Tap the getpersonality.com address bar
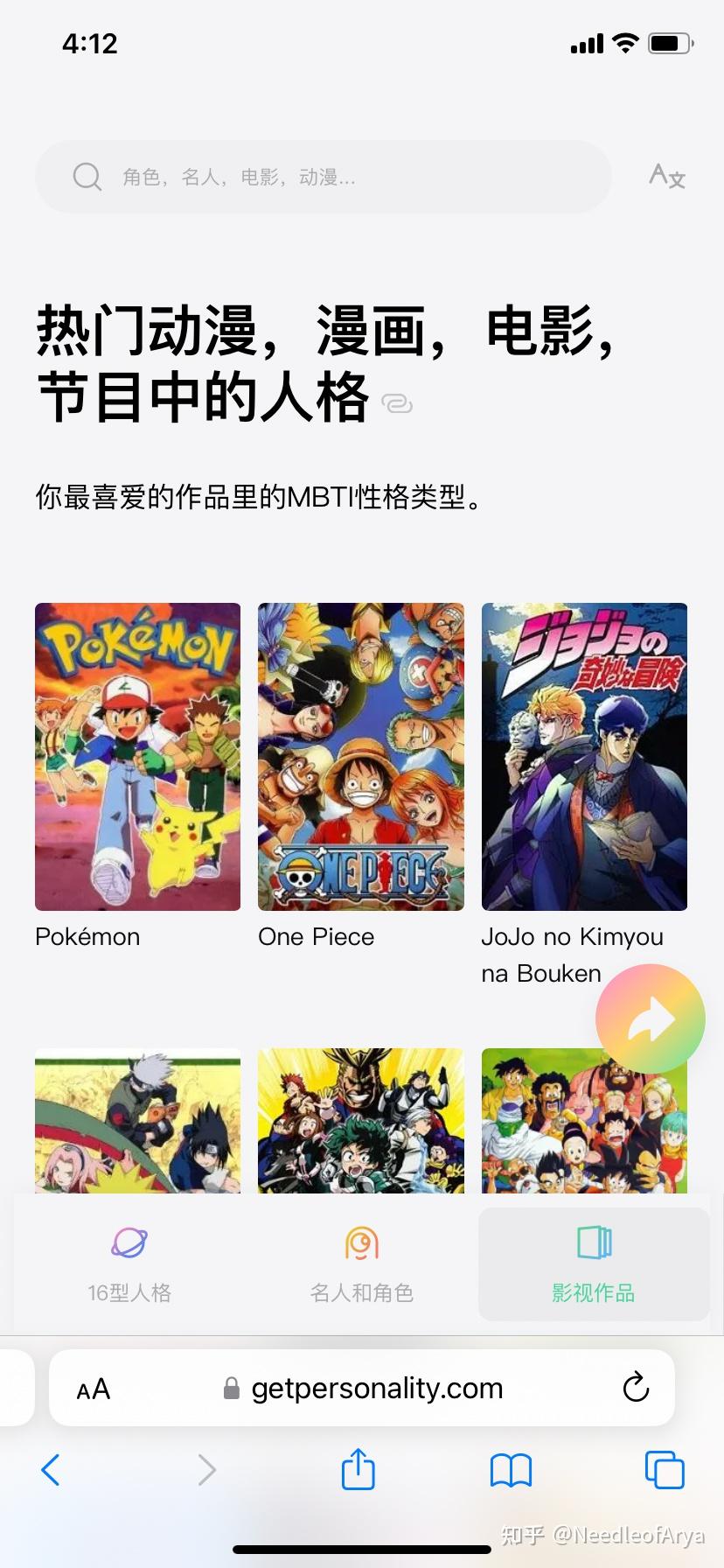 click(x=376, y=1389)
